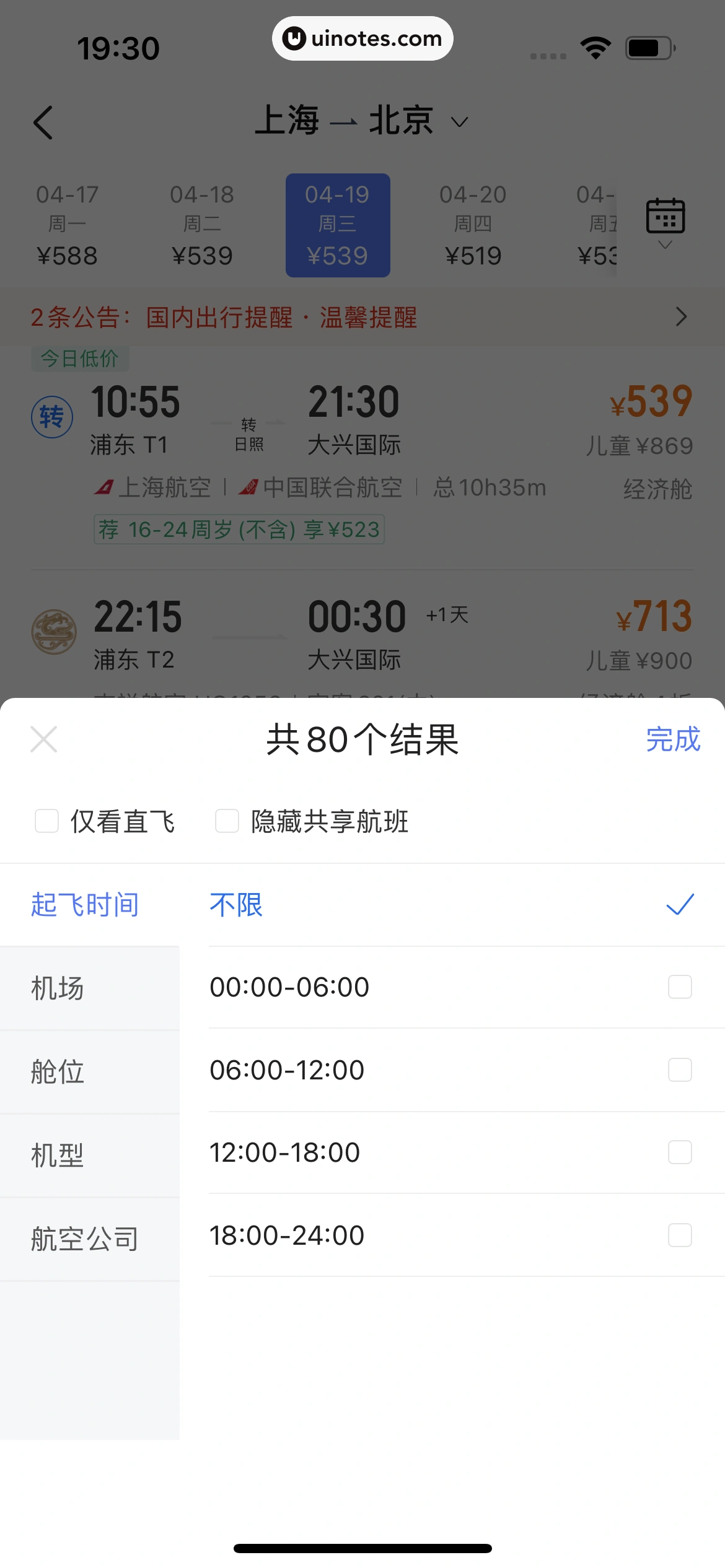Tick the 18:00-24:00 departure slot
Screen dimensions: 725x1568
click(680, 1235)
